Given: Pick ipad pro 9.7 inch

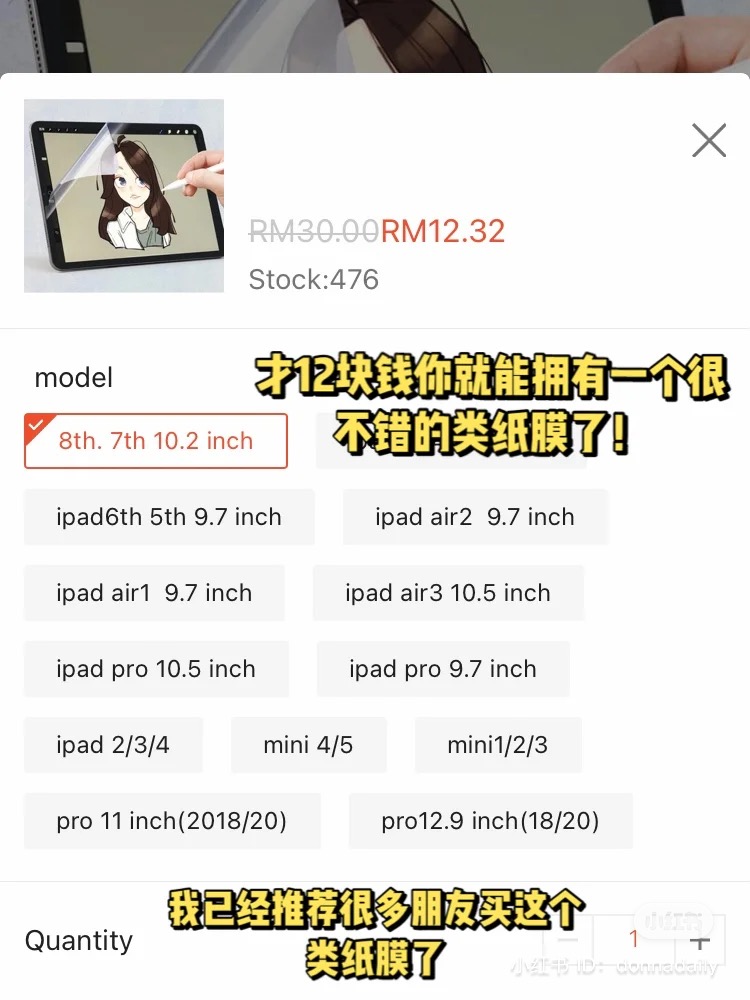Looking at the screenshot, I should click(x=442, y=669).
